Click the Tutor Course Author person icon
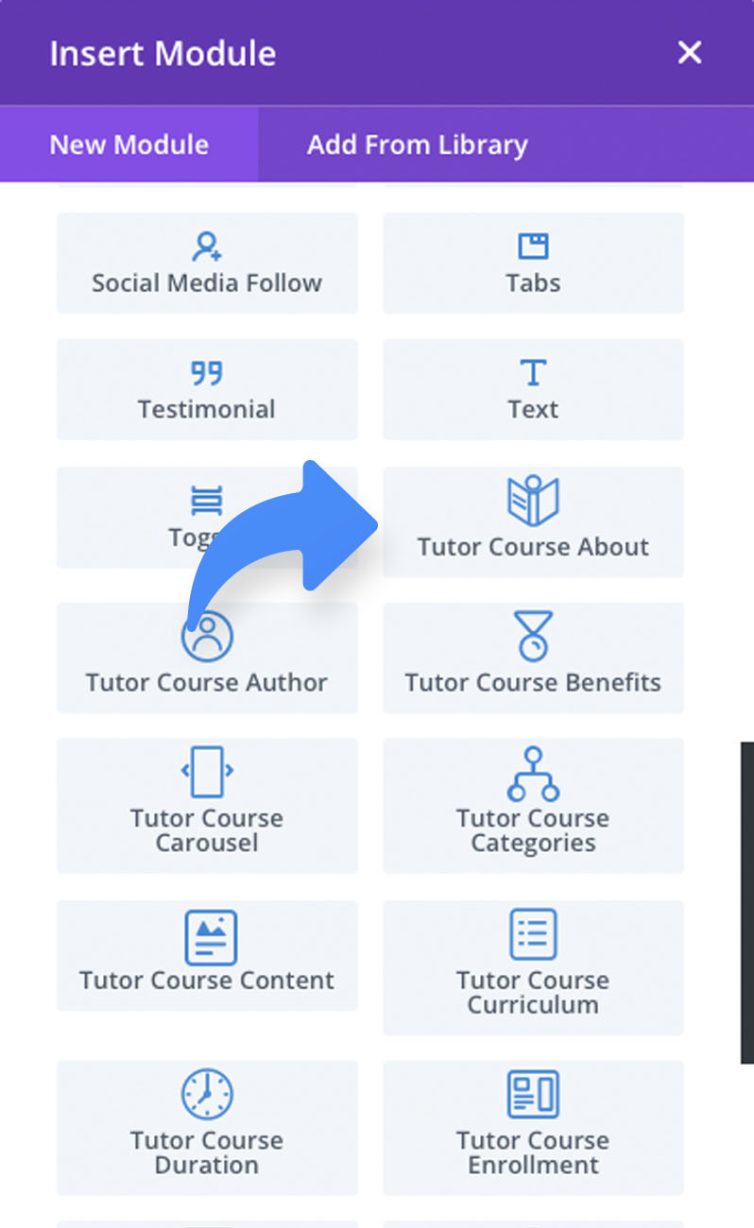 [x=207, y=634]
